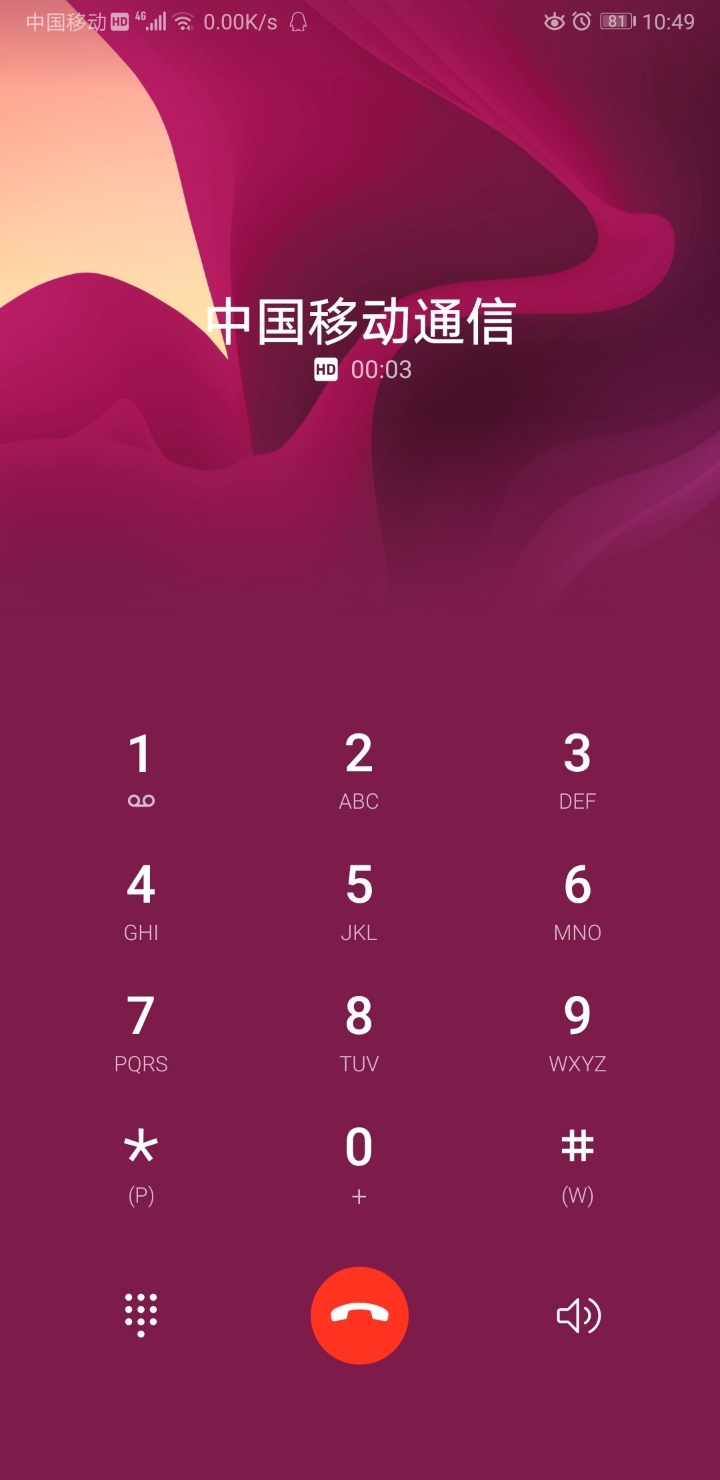Tap the pound # key
This screenshot has width=720, height=1480.
(x=577, y=1162)
